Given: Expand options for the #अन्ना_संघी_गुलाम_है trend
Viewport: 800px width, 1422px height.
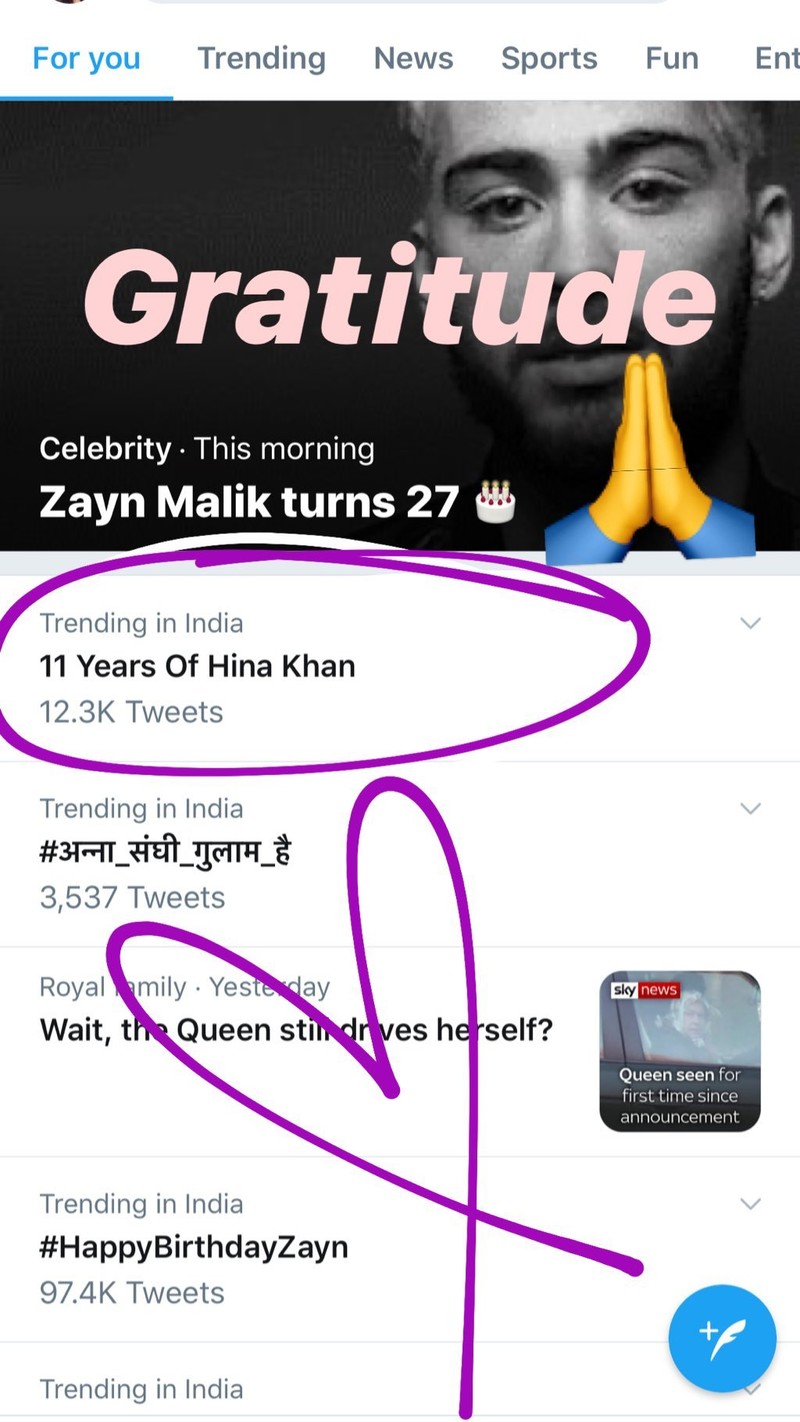Looking at the screenshot, I should click(x=750, y=808).
